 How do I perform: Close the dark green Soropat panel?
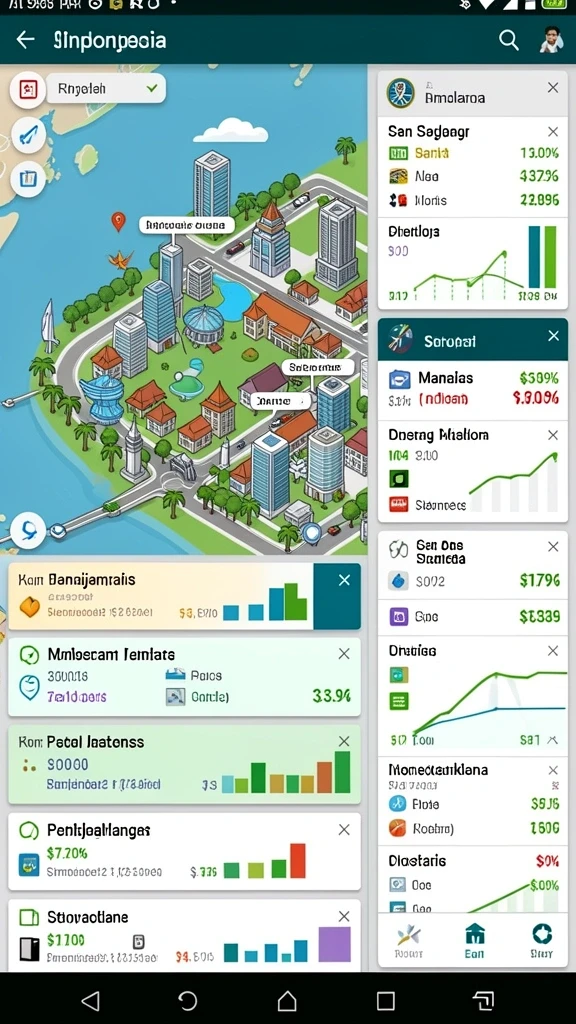coord(554,336)
